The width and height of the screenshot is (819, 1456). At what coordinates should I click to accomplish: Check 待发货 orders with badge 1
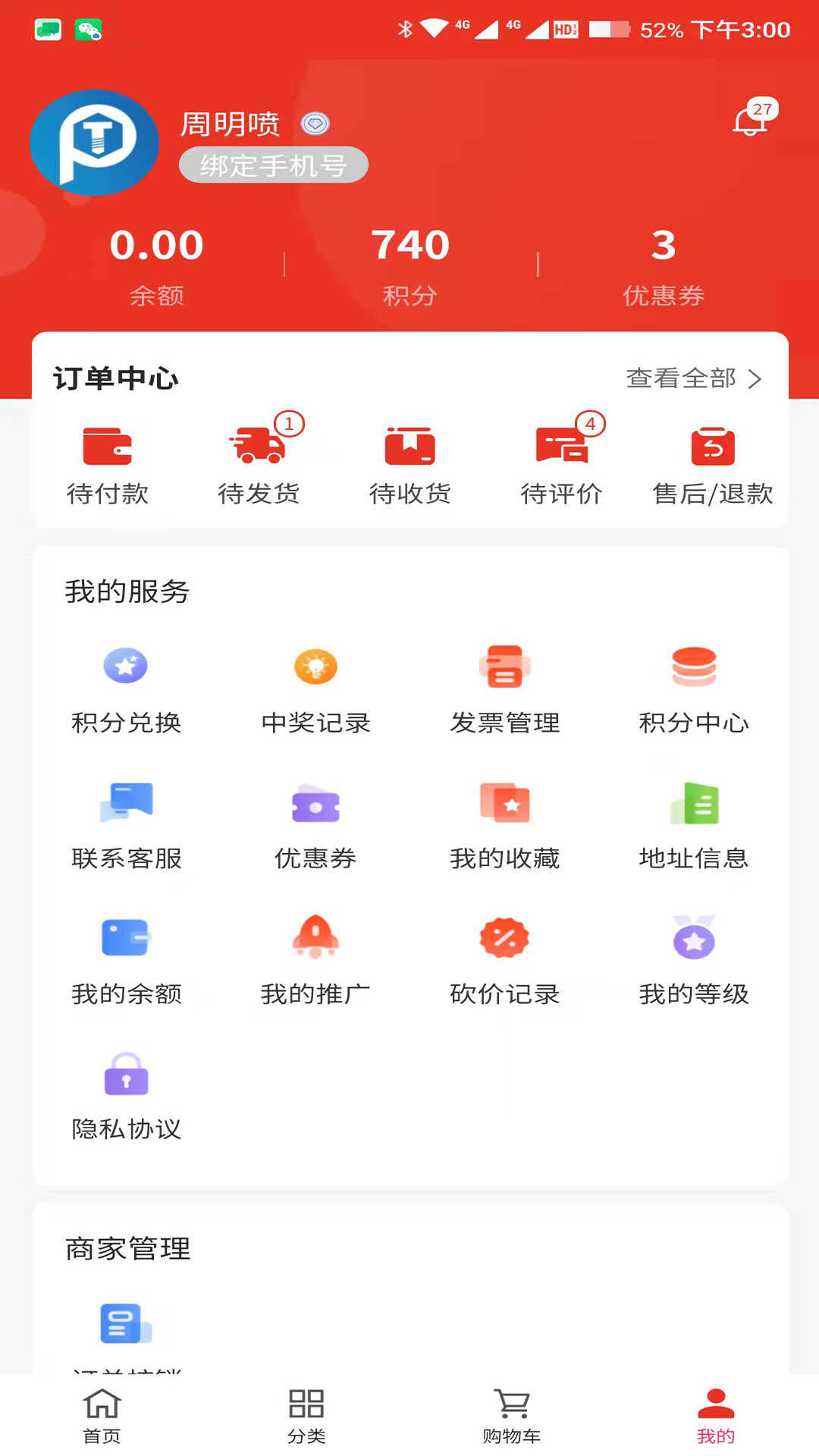click(259, 463)
